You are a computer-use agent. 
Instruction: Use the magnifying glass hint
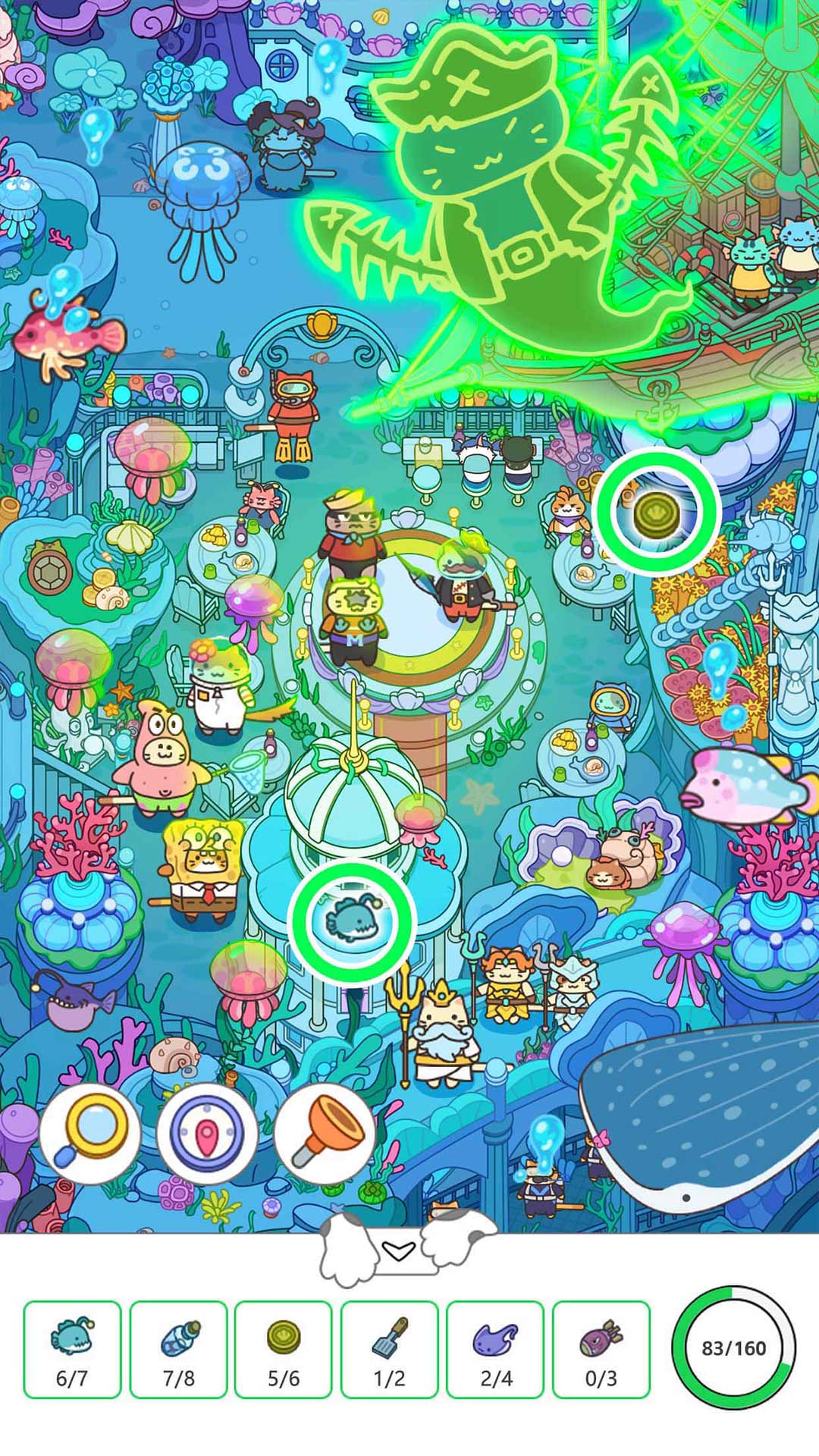89,1133
